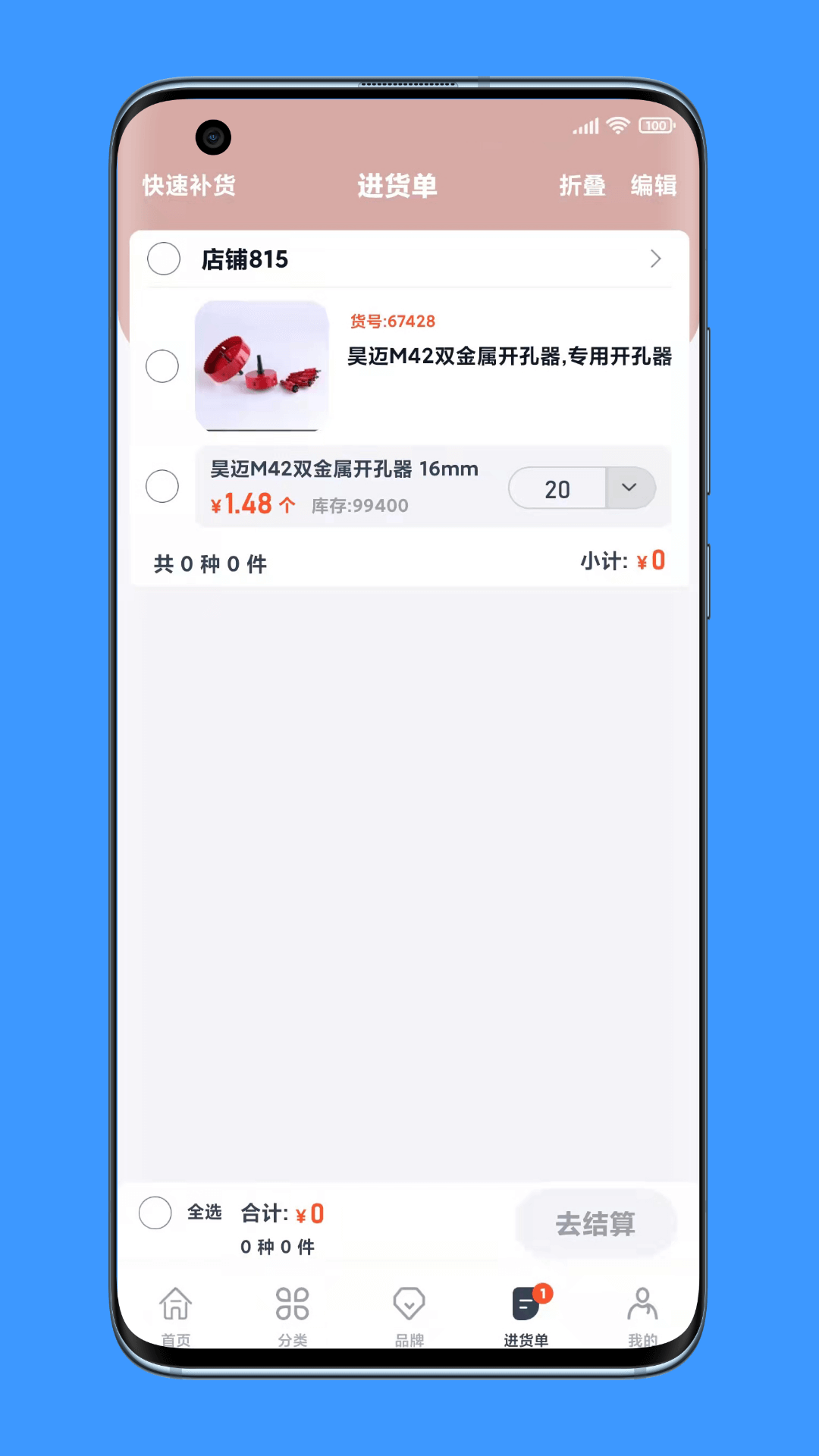
Task: Open store 店铺815 via its chevron
Action: tap(655, 259)
